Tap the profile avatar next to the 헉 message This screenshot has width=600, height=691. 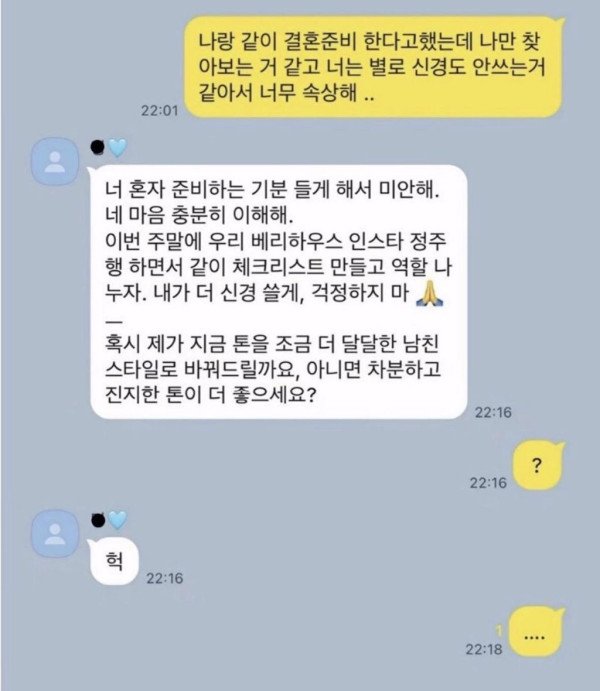tap(57, 535)
